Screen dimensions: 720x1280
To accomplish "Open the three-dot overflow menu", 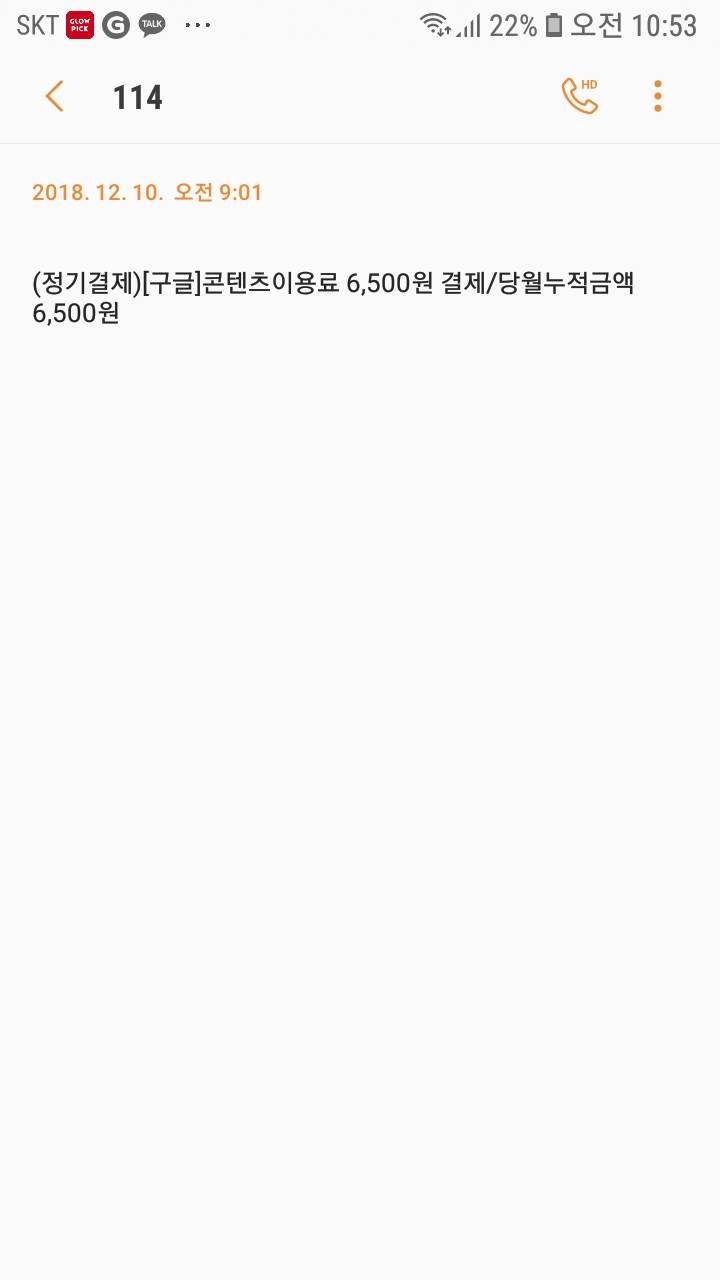I will coord(657,96).
